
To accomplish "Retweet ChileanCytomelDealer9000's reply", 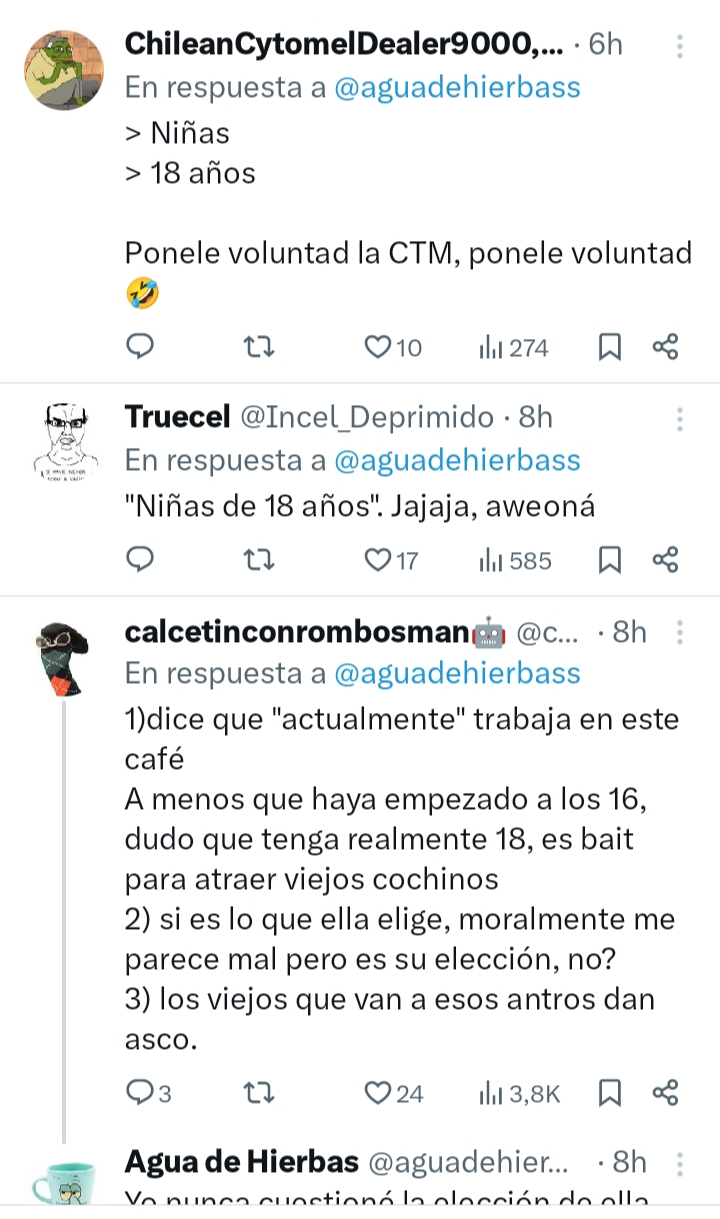I will point(260,347).
